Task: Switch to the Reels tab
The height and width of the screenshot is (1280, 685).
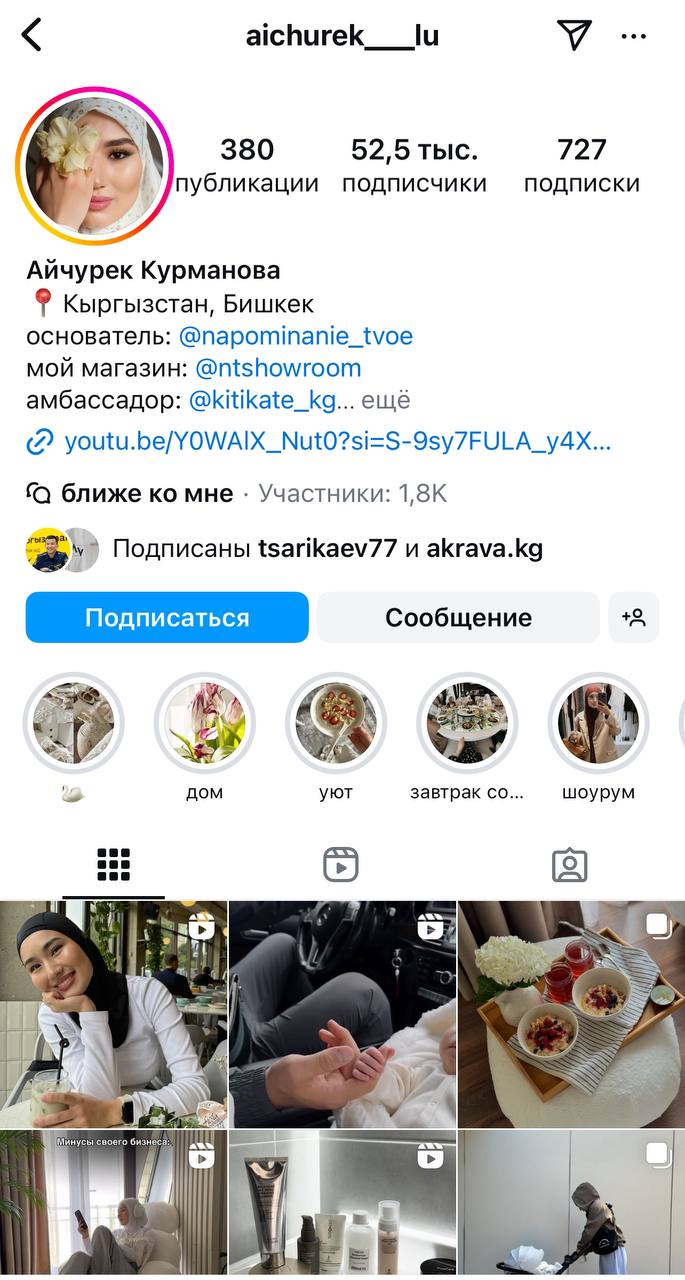Action: tap(341, 865)
